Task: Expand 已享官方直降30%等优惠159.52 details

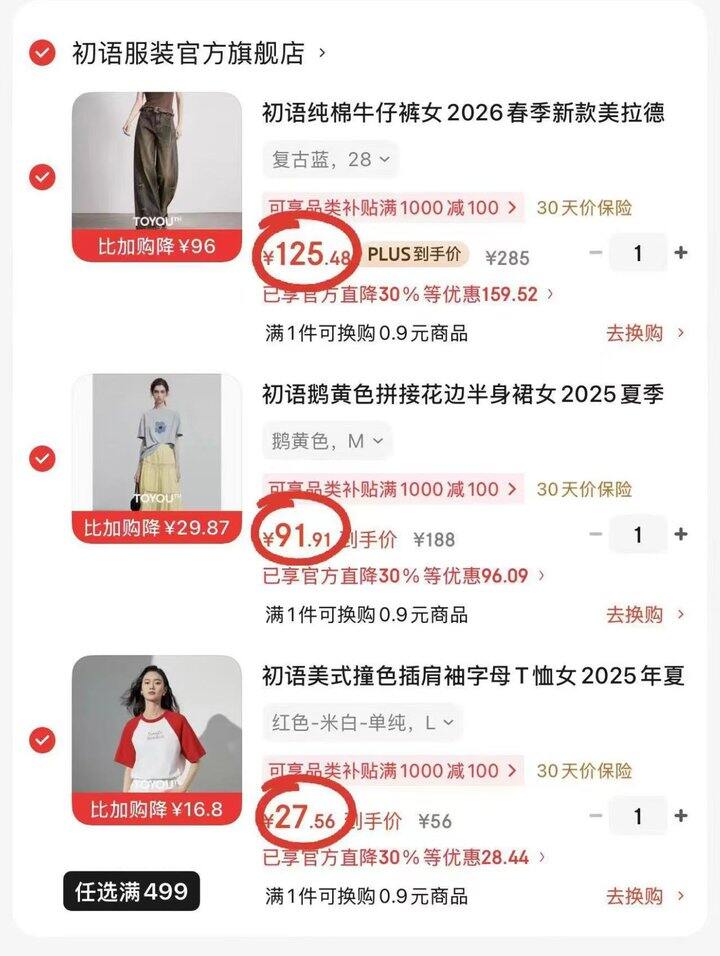Action: coord(408,295)
